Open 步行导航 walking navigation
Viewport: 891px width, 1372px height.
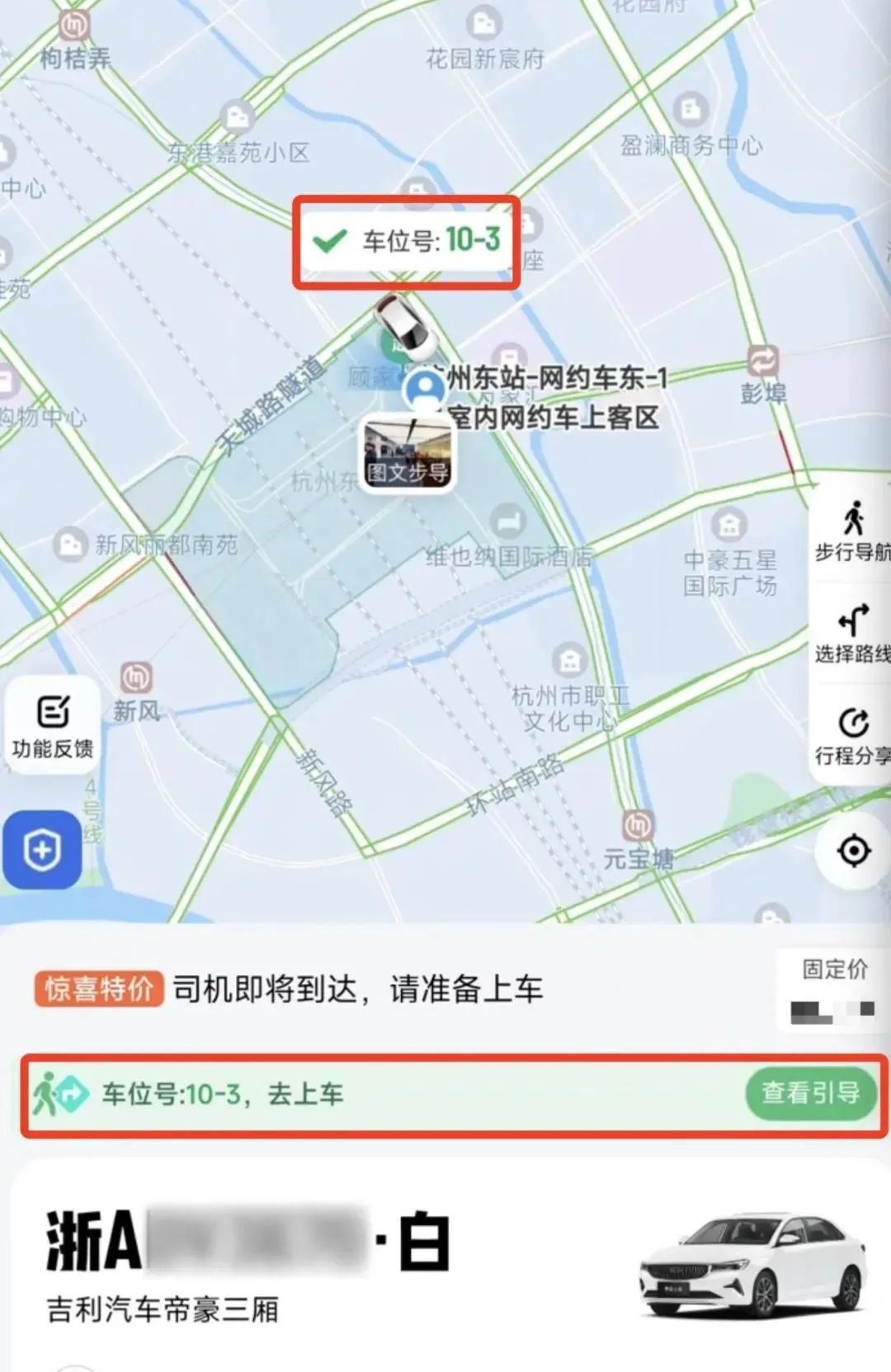point(852,532)
